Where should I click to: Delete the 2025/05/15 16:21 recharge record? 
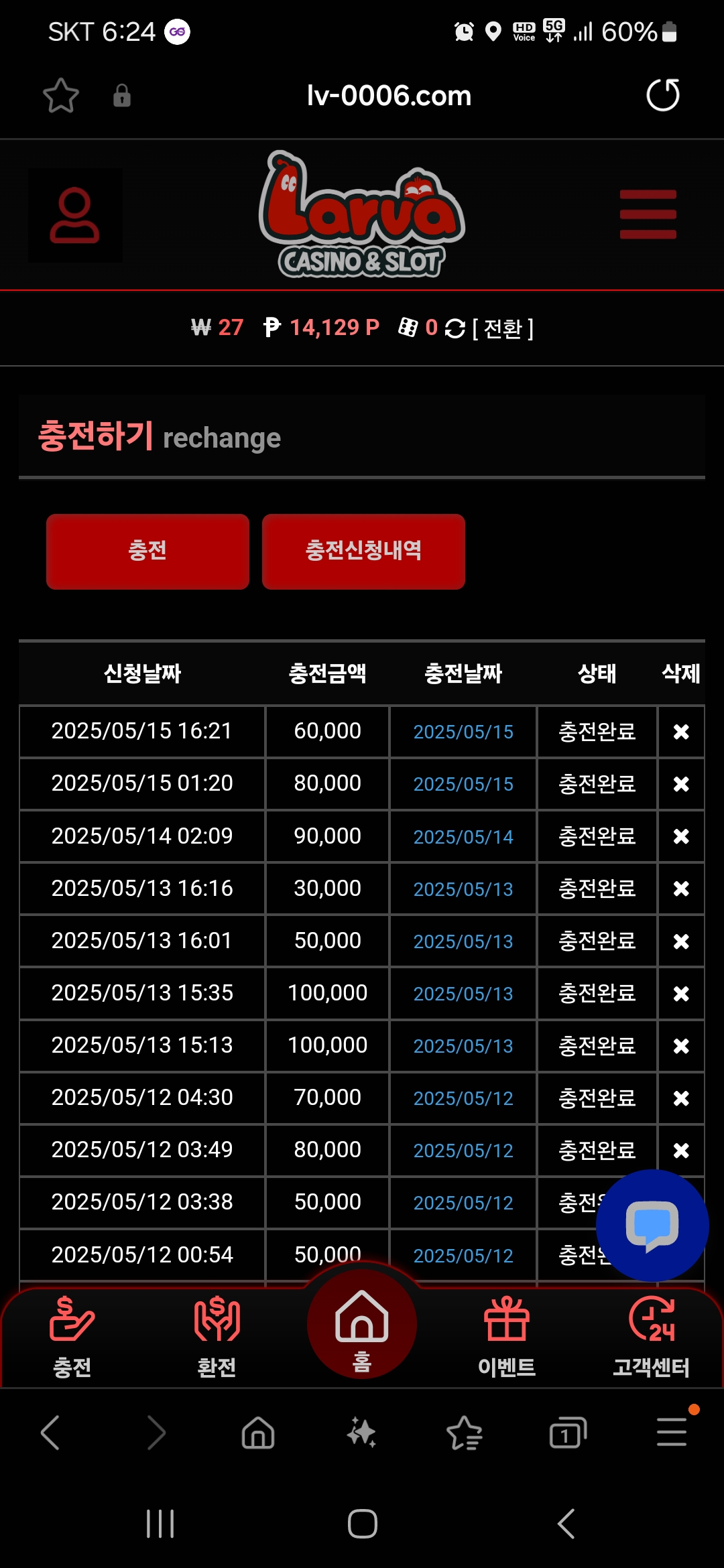pyautogui.click(x=681, y=732)
